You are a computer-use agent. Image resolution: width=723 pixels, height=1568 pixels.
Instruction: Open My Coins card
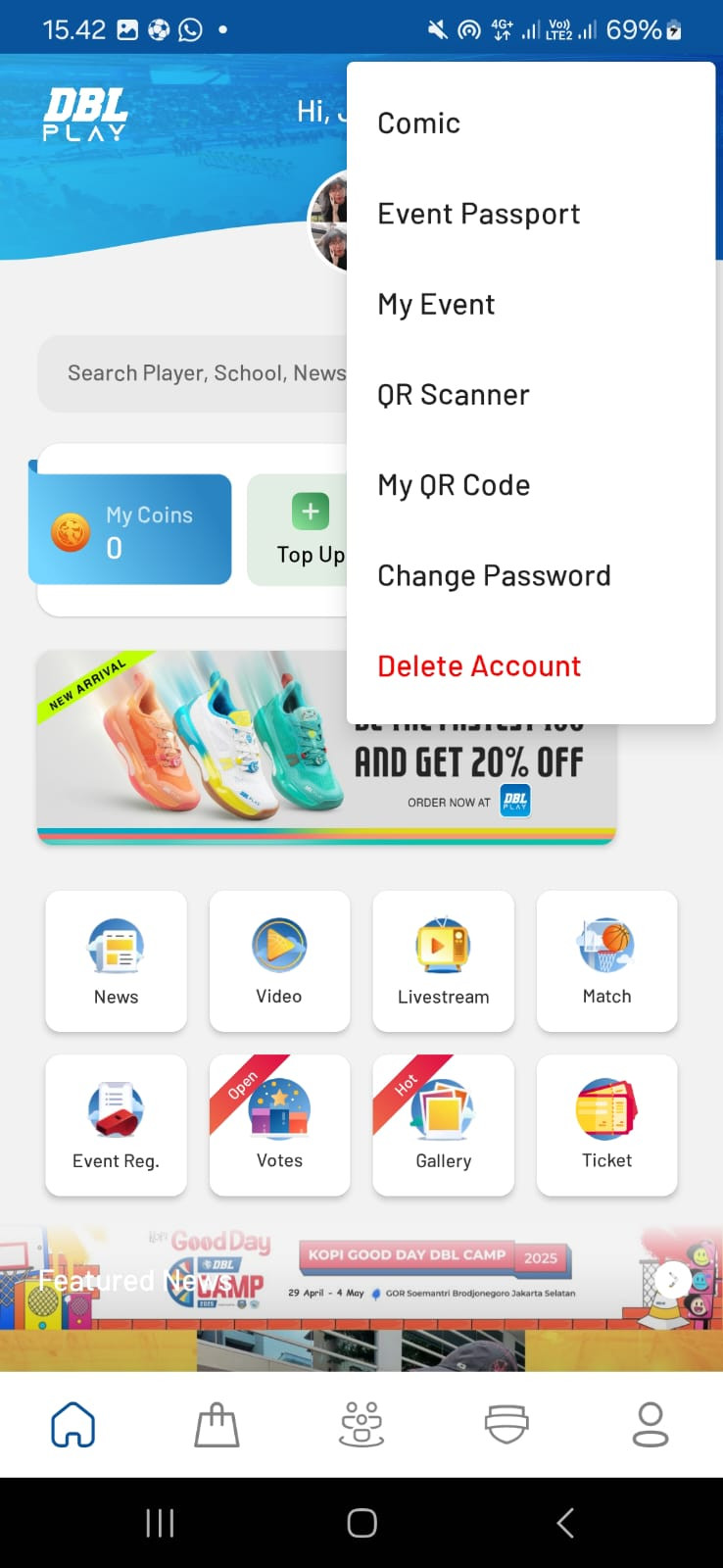(x=131, y=529)
